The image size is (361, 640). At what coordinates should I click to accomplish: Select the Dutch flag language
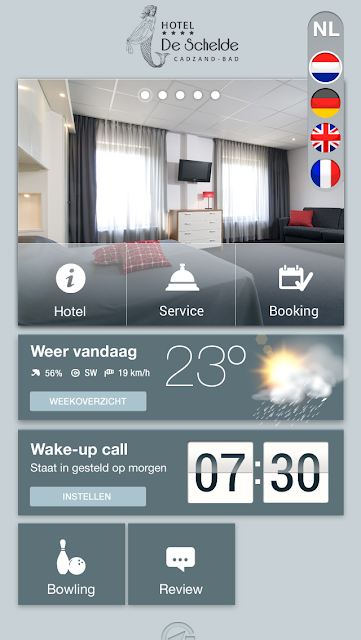pyautogui.click(x=325, y=67)
